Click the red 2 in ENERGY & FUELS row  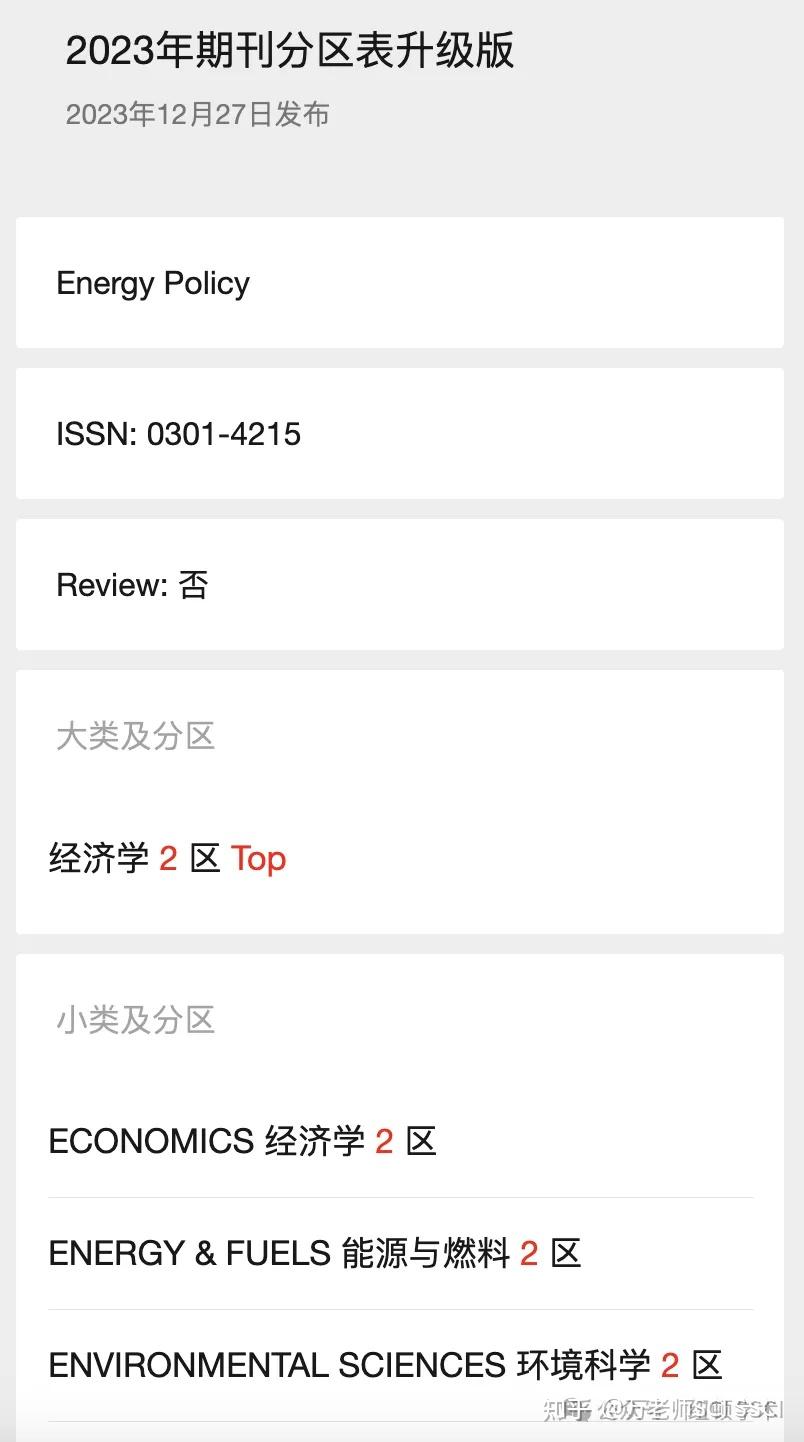pos(528,1253)
